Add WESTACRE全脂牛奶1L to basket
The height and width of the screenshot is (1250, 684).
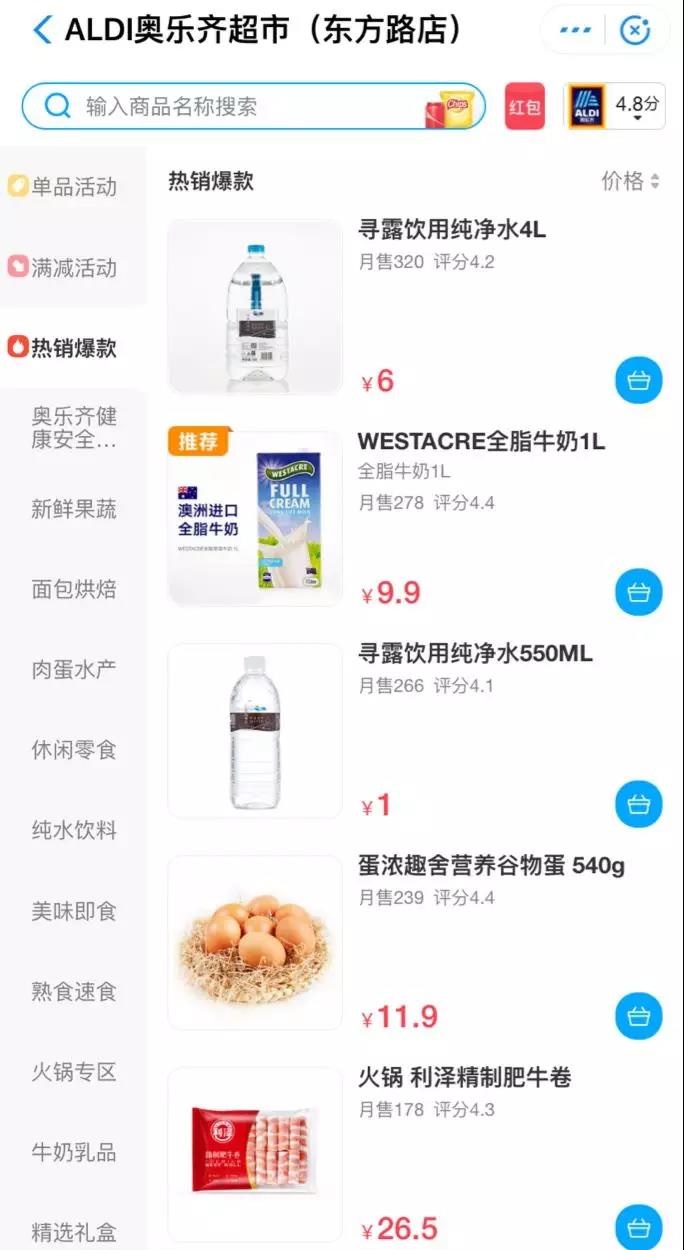click(638, 592)
